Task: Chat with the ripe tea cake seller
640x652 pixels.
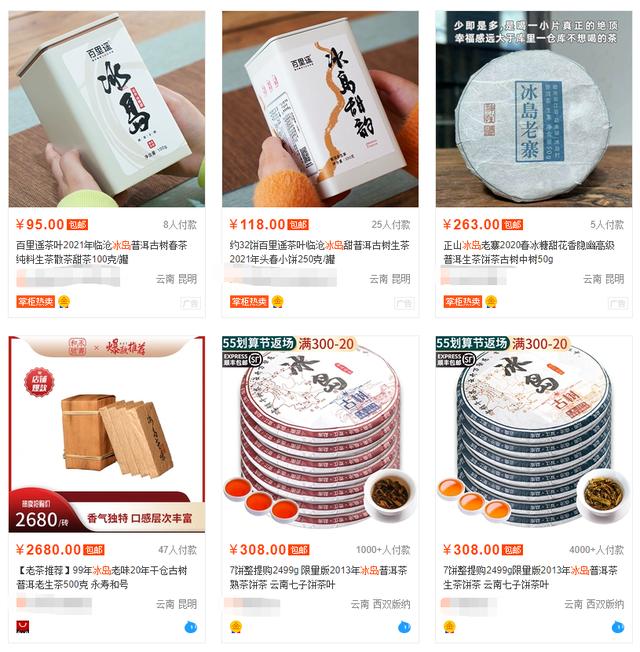Action: (405, 627)
